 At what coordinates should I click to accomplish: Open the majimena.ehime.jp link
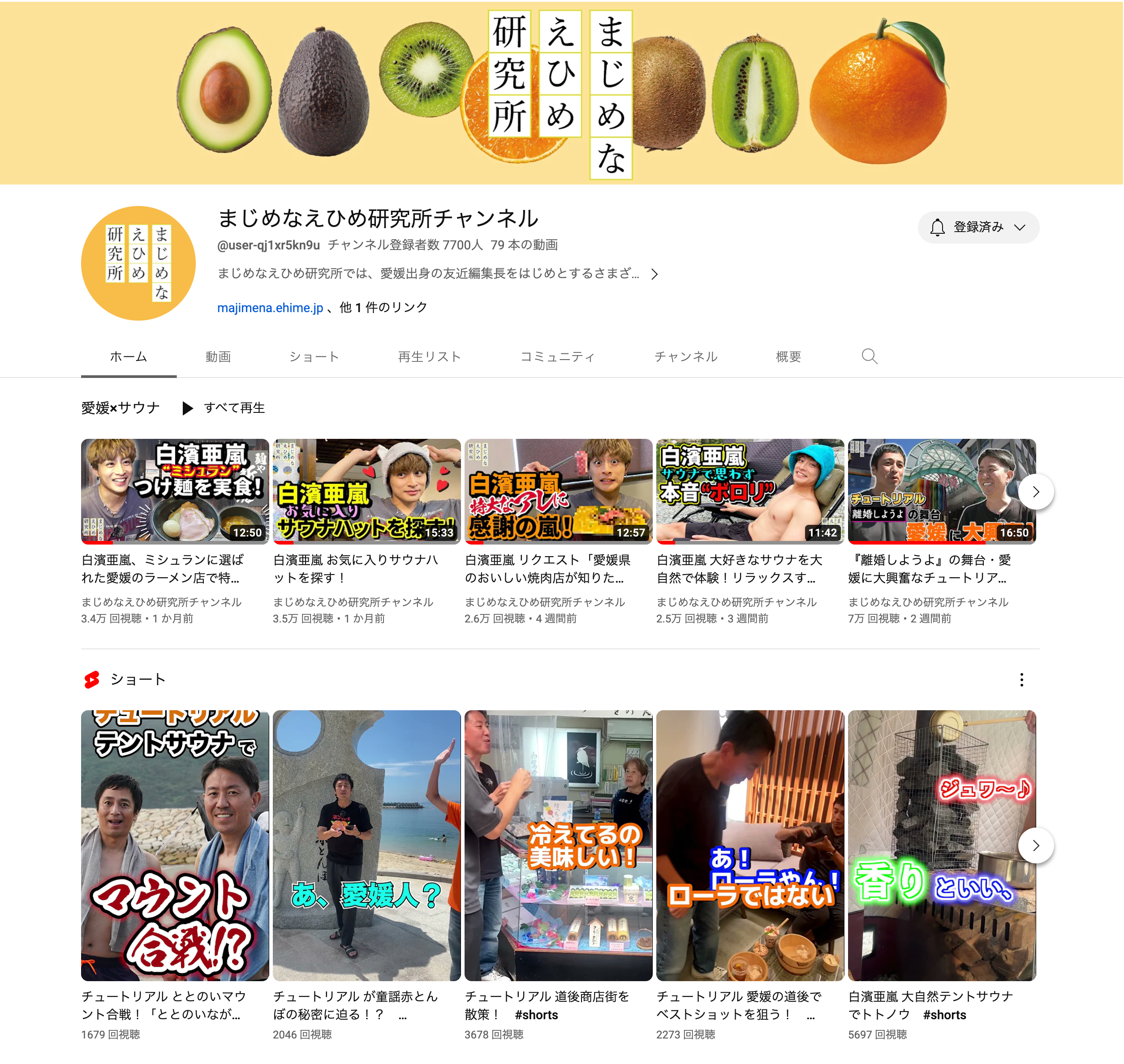tap(270, 307)
